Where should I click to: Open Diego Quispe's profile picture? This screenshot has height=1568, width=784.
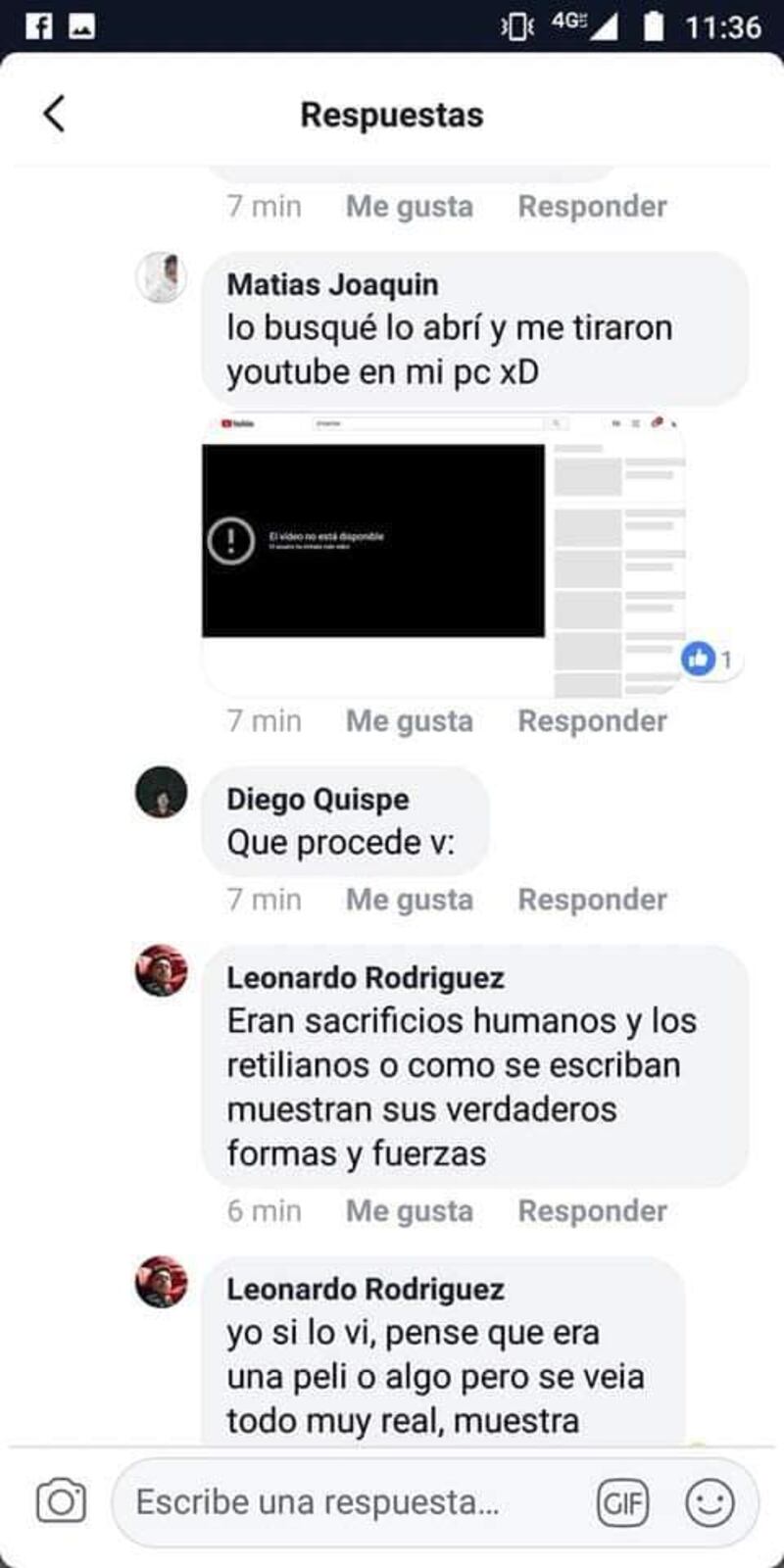click(161, 792)
